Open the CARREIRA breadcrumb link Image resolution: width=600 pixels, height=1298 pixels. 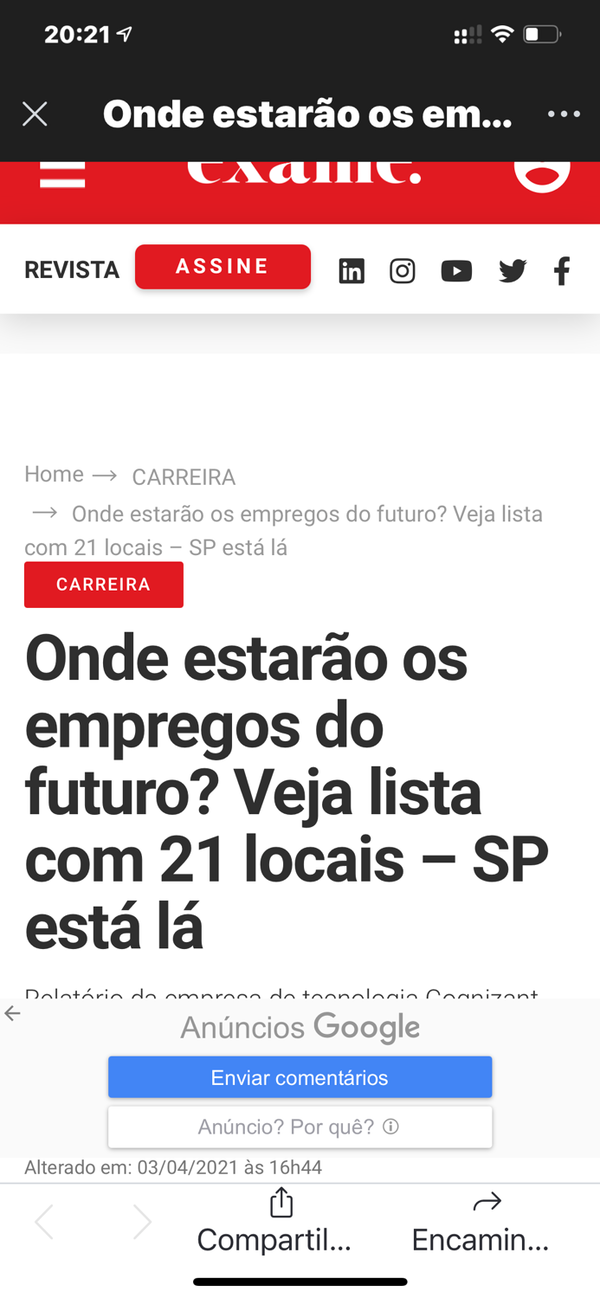(x=184, y=477)
